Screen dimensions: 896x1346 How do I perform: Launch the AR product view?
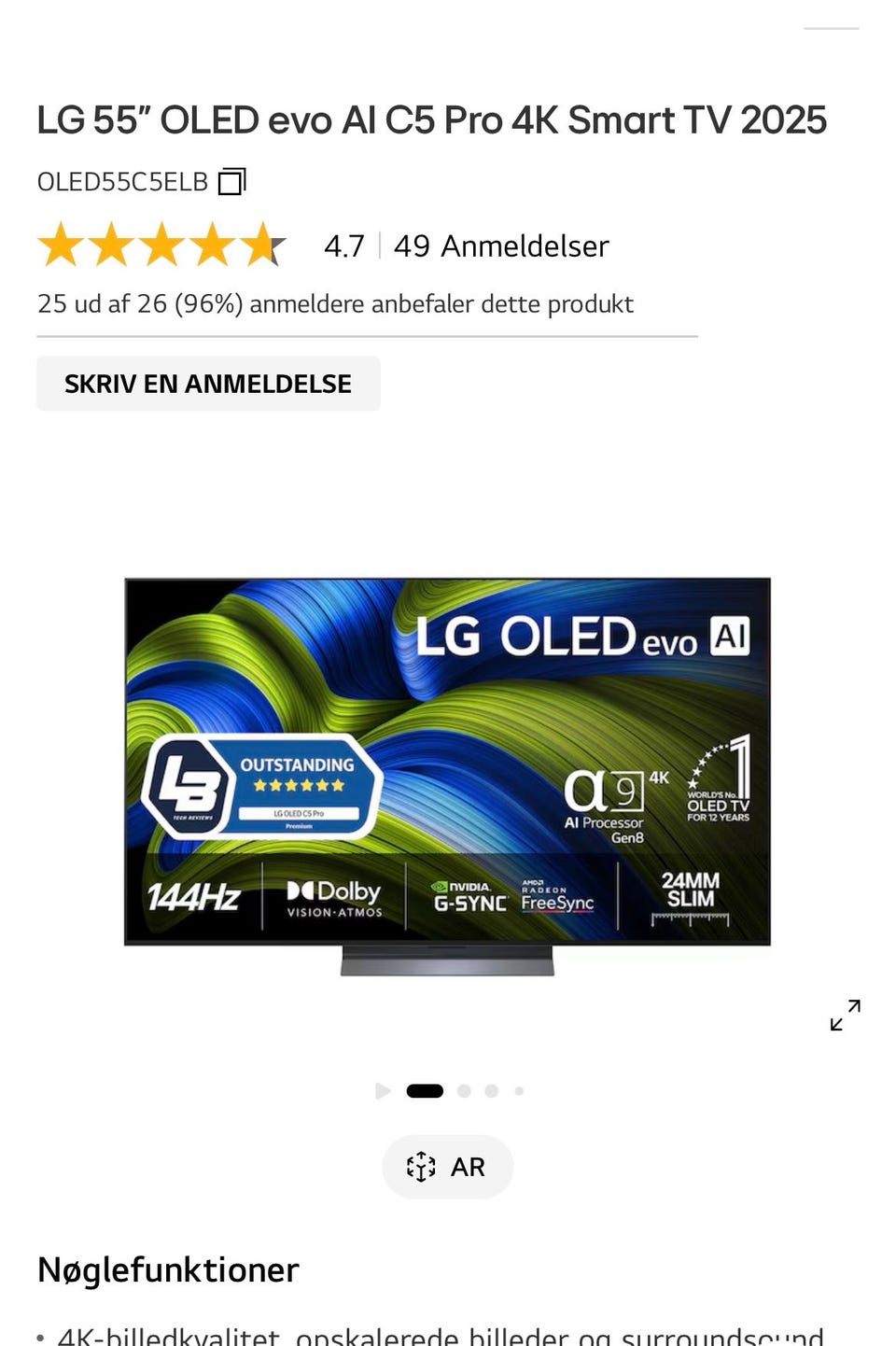[x=447, y=1166]
